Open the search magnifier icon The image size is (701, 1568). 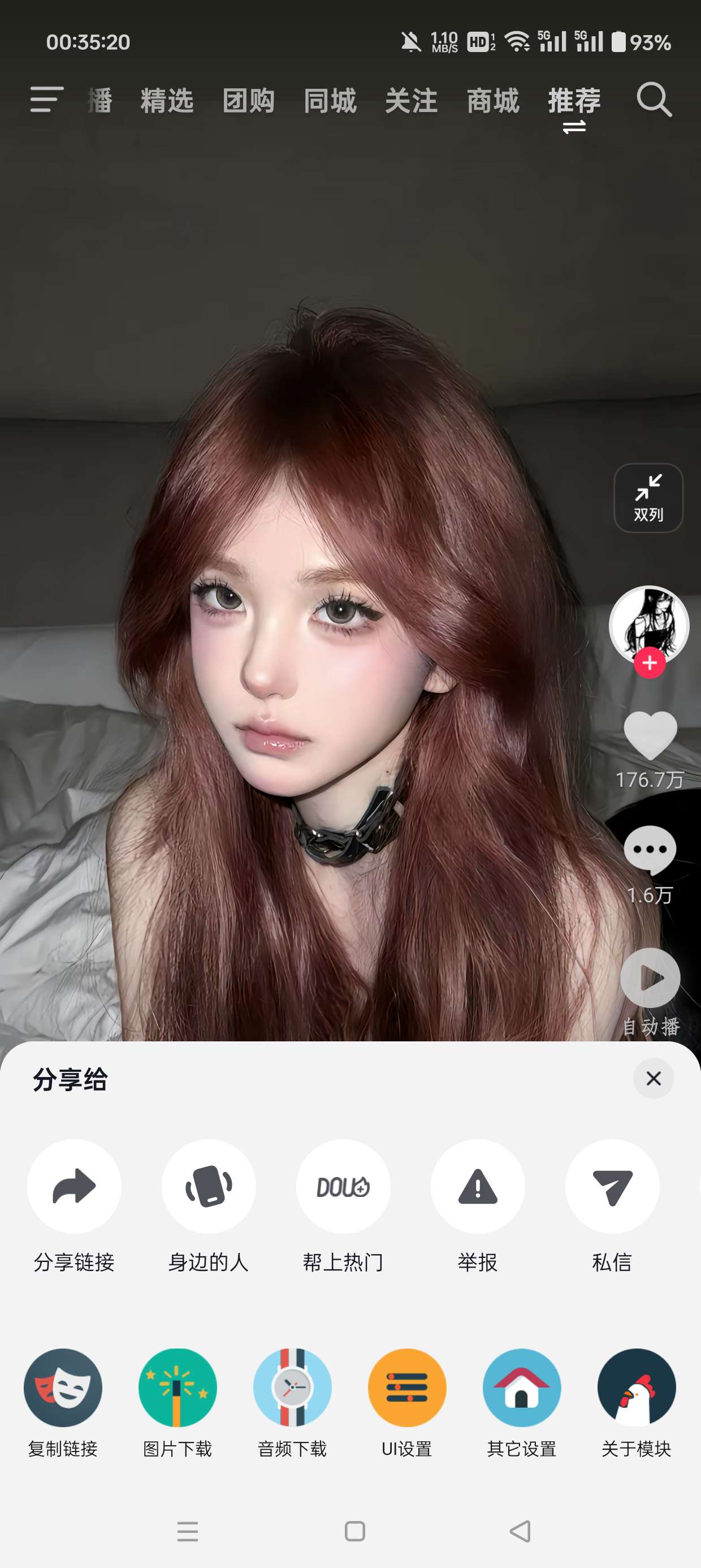[x=654, y=100]
